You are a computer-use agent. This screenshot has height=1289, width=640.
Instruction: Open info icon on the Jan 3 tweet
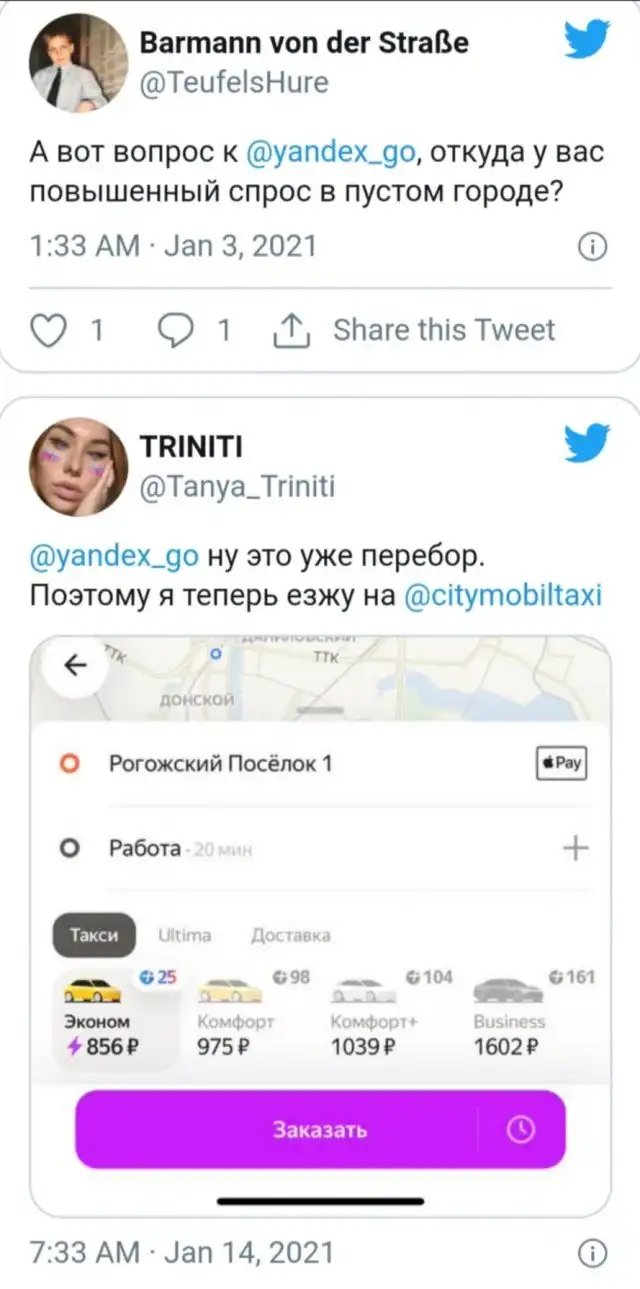point(593,247)
